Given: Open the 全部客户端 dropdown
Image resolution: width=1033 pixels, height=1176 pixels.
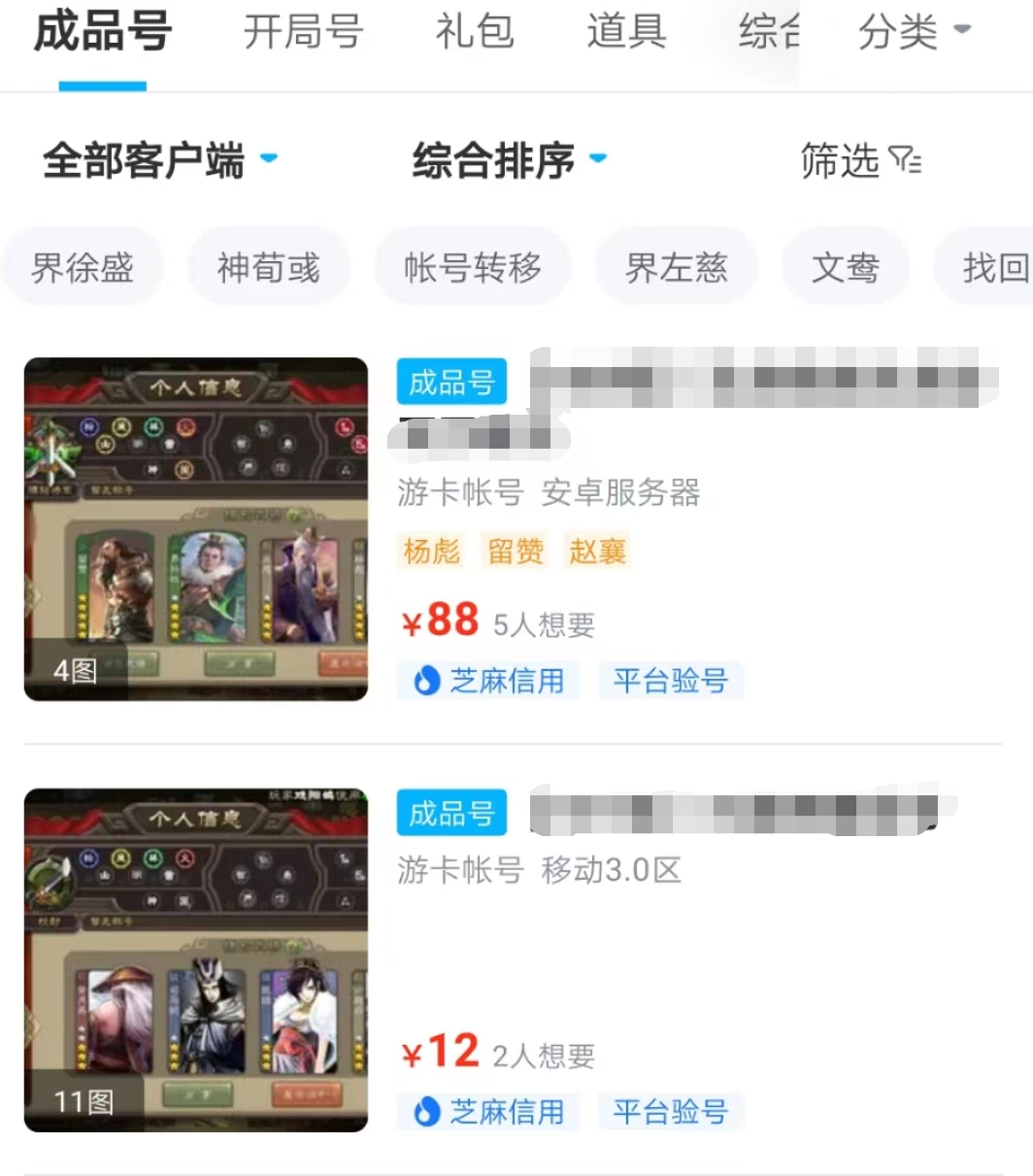Looking at the screenshot, I should coord(160,160).
